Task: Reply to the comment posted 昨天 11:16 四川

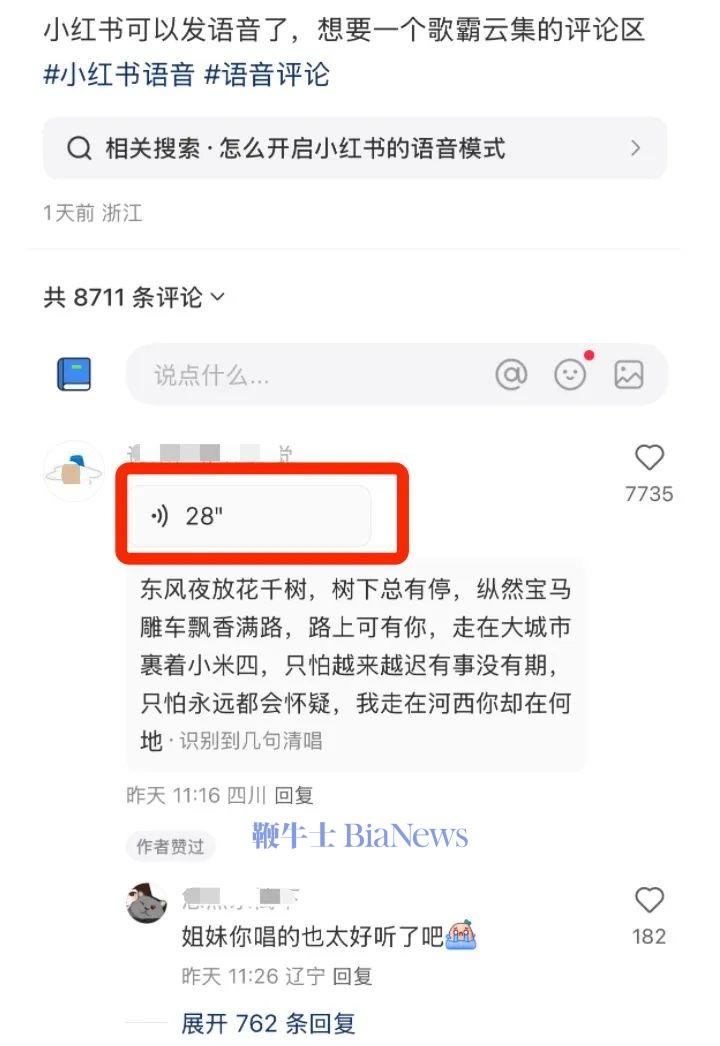Action: pyautogui.click(x=294, y=795)
